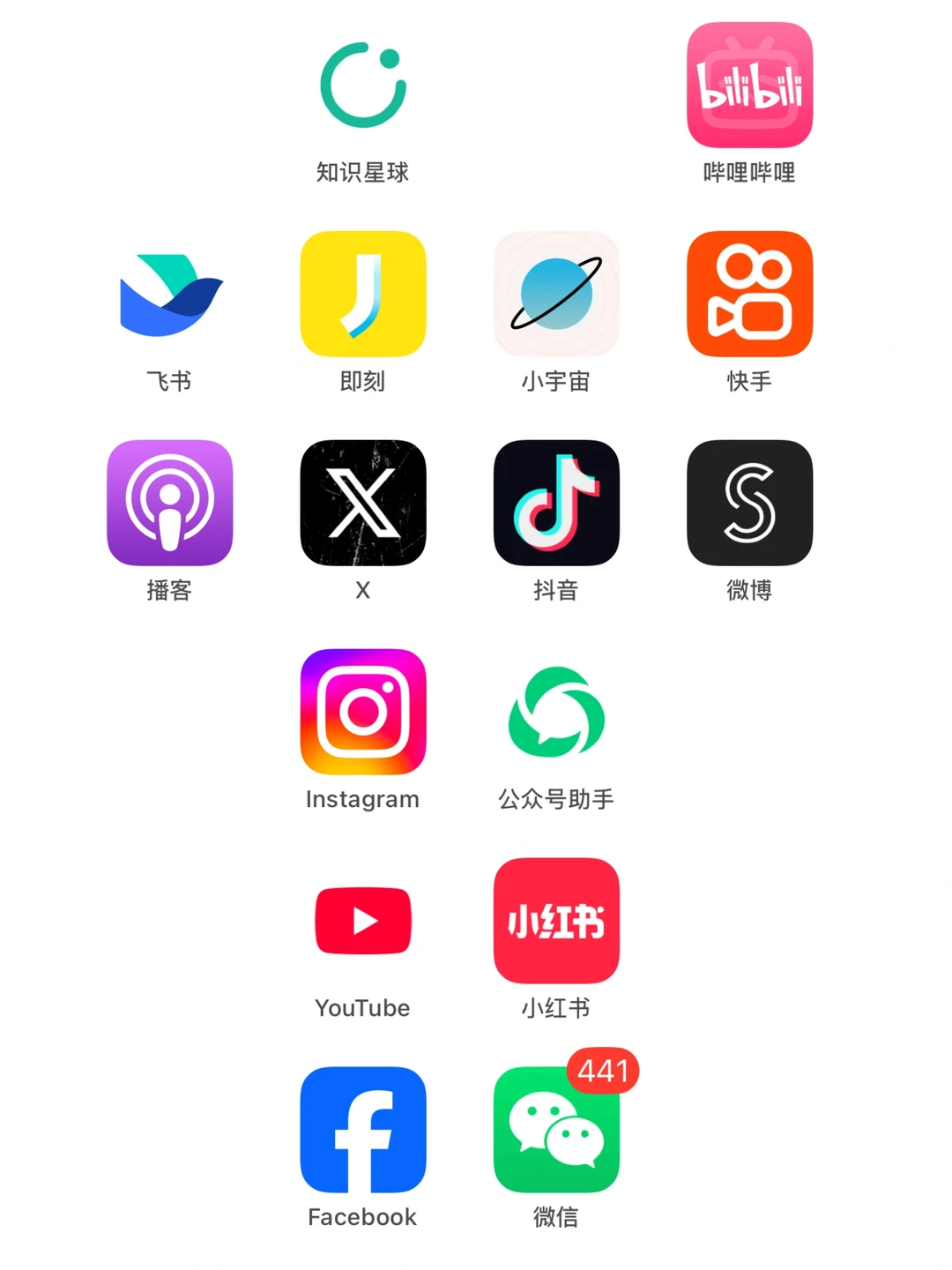Tap the 微博 app icon

pos(749,503)
